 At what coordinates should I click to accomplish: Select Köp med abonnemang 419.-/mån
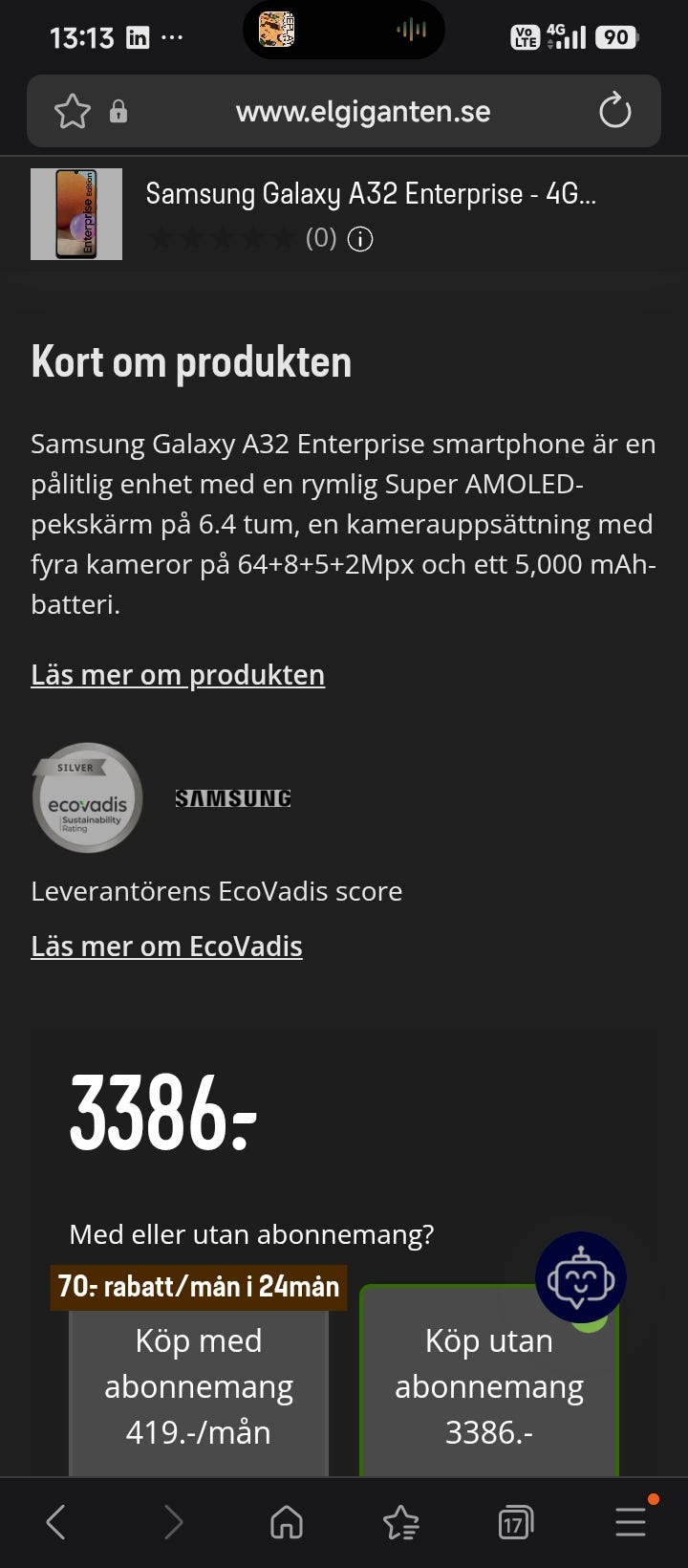click(x=199, y=1386)
